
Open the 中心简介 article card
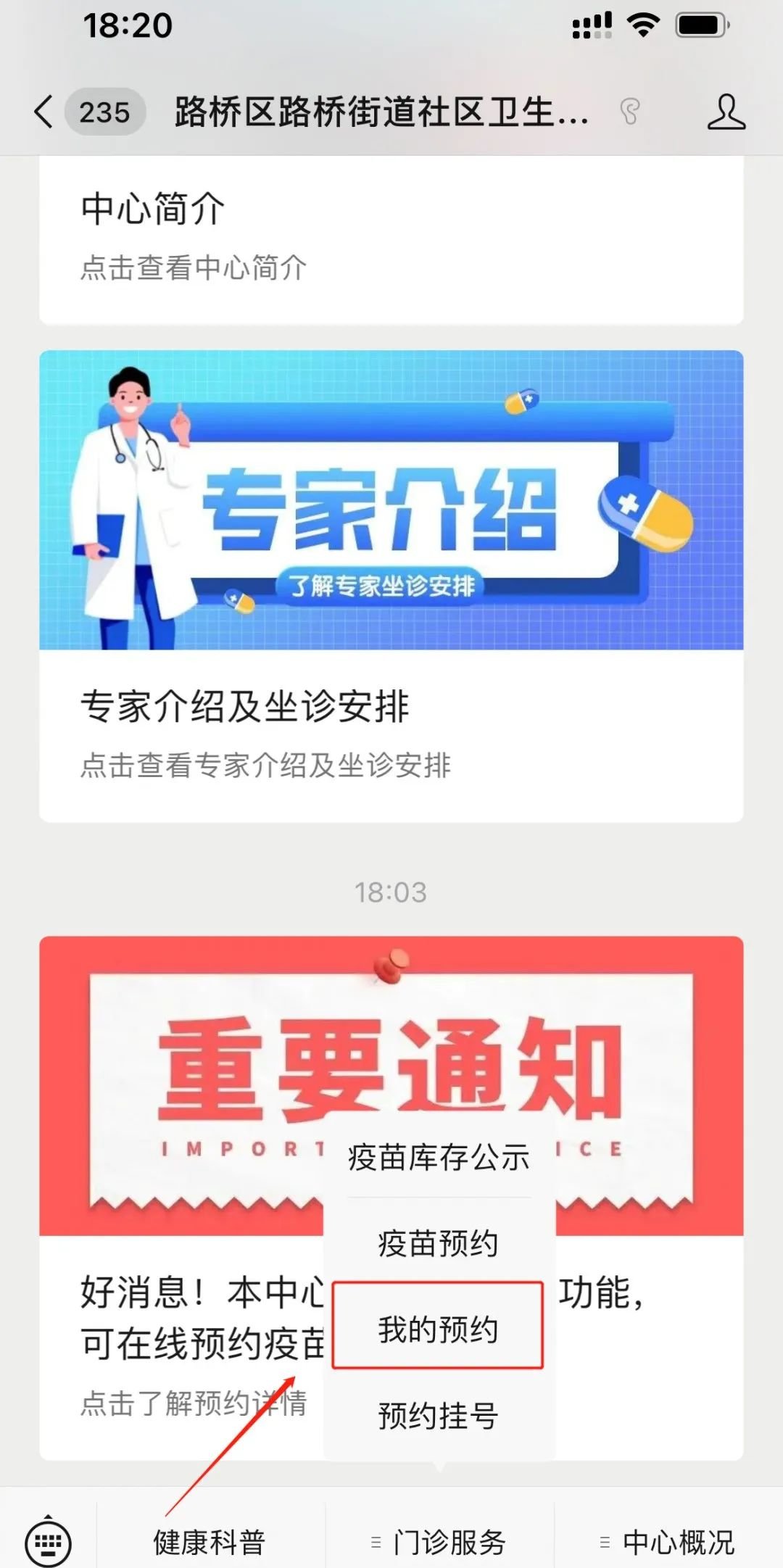(390, 238)
